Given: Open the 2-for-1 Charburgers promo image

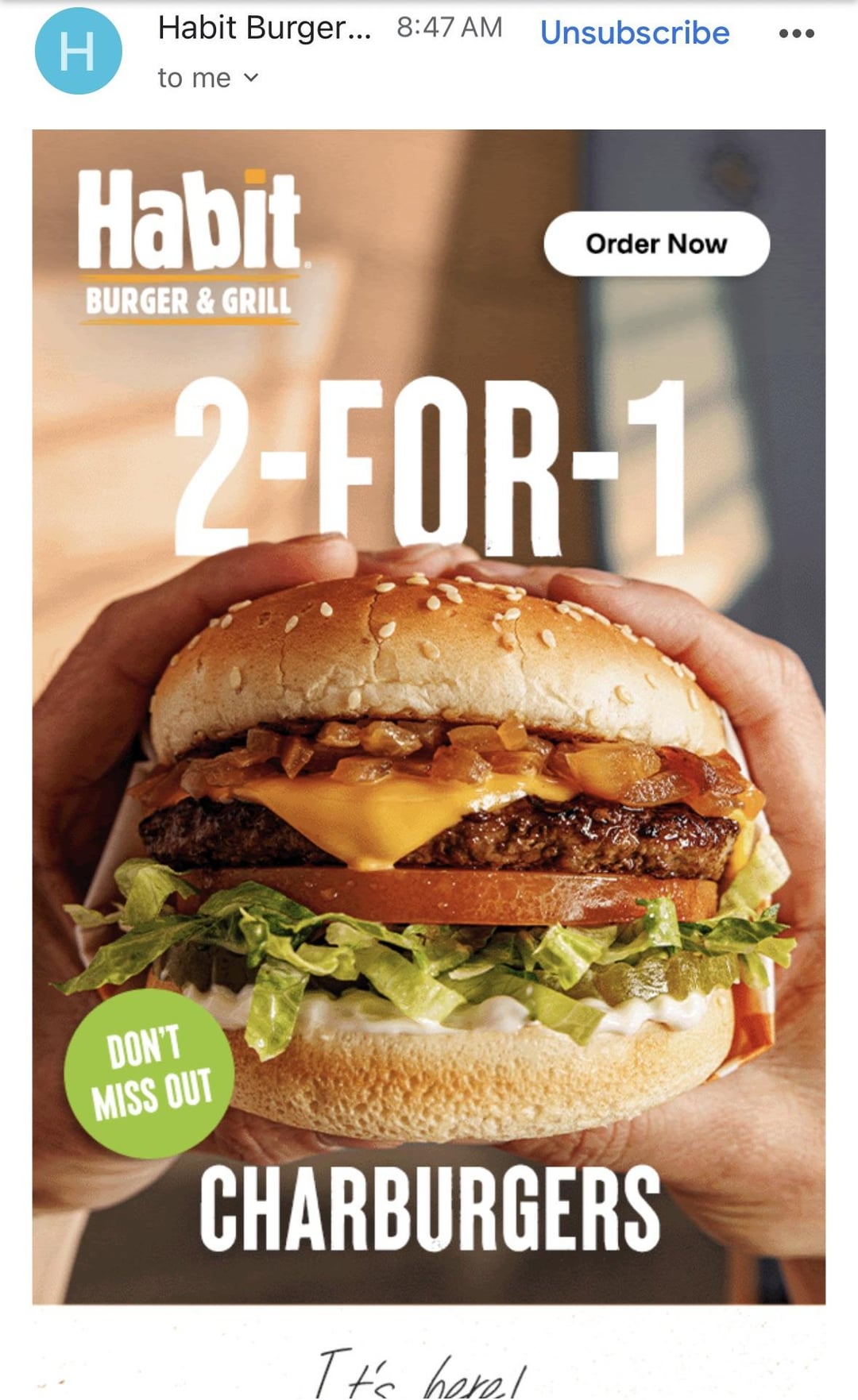Looking at the screenshot, I should (x=429, y=794).
